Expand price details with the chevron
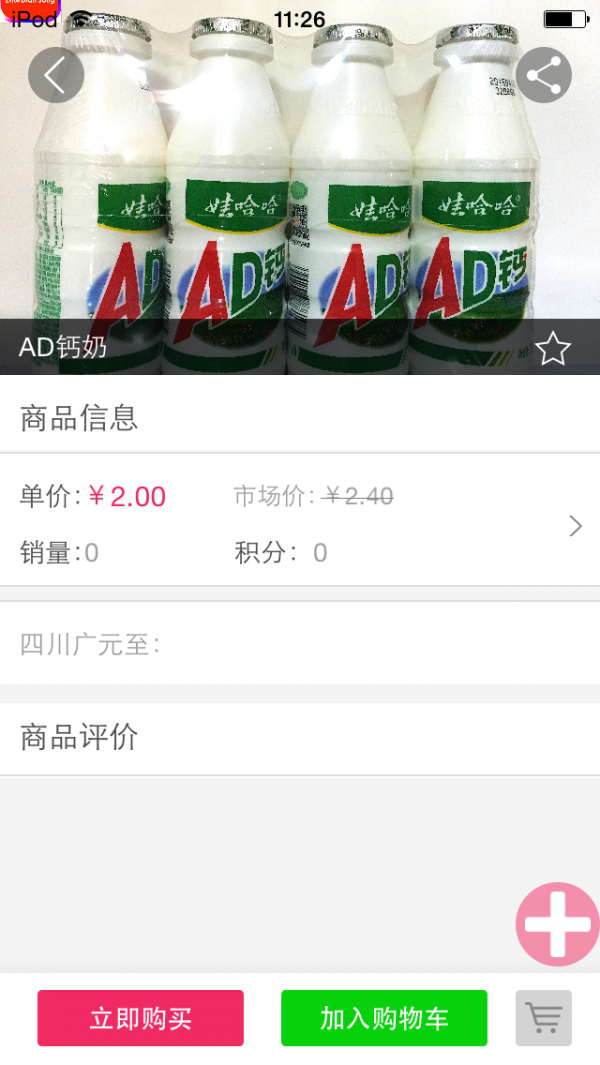The height and width of the screenshot is (1065, 600). point(575,526)
